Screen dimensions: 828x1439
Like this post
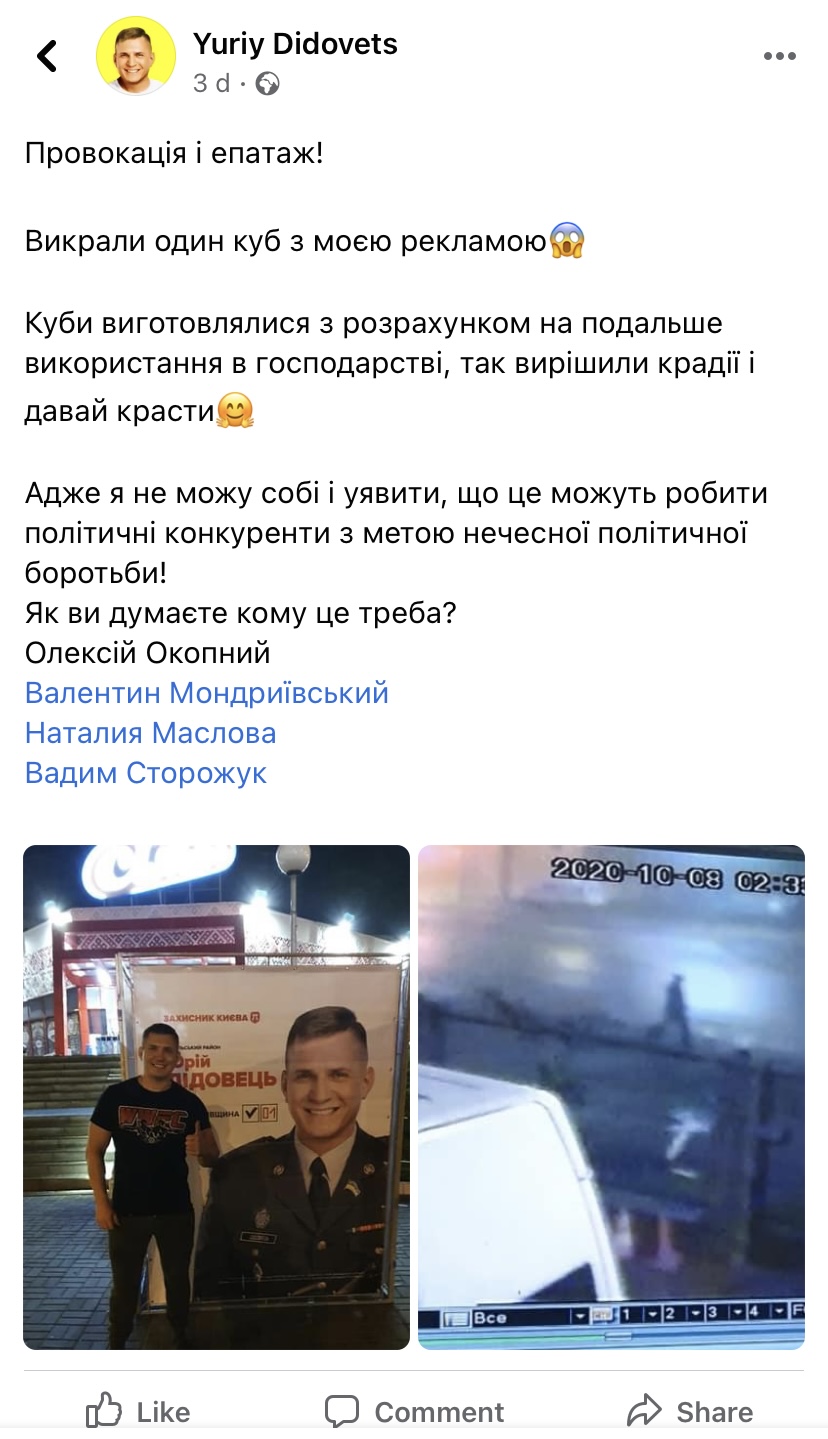tap(138, 1411)
